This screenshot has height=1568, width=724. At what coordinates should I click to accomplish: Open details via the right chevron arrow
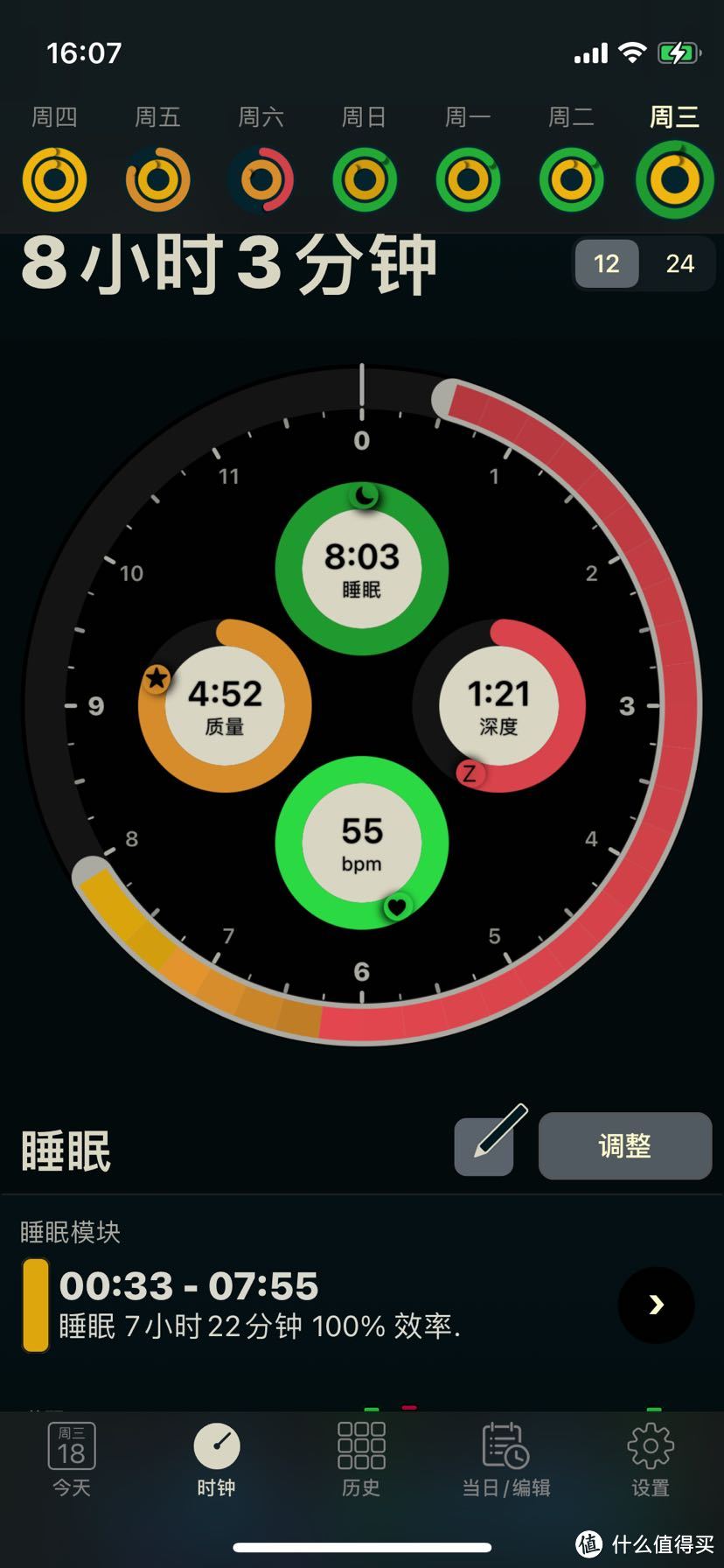coord(656,1305)
